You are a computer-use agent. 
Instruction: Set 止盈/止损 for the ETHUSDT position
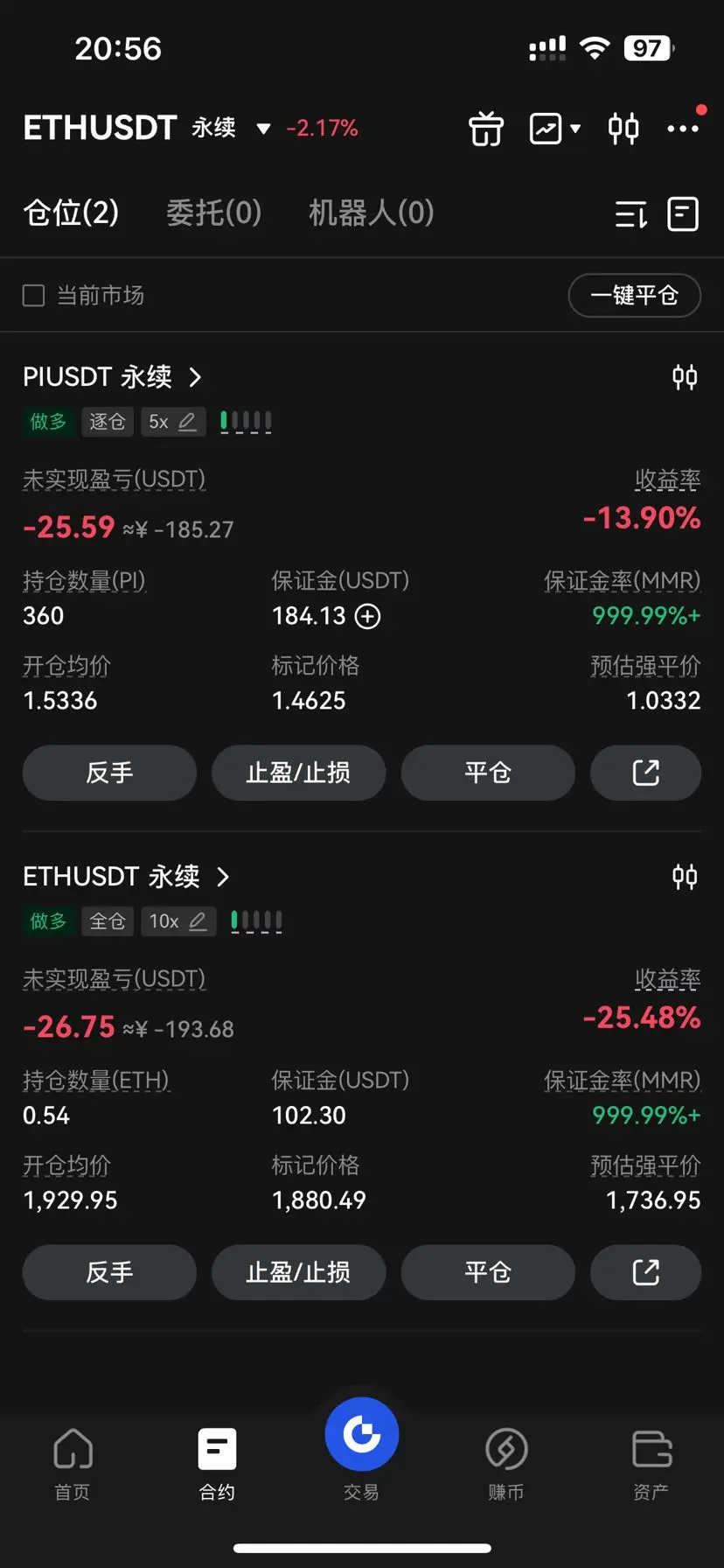point(298,1272)
